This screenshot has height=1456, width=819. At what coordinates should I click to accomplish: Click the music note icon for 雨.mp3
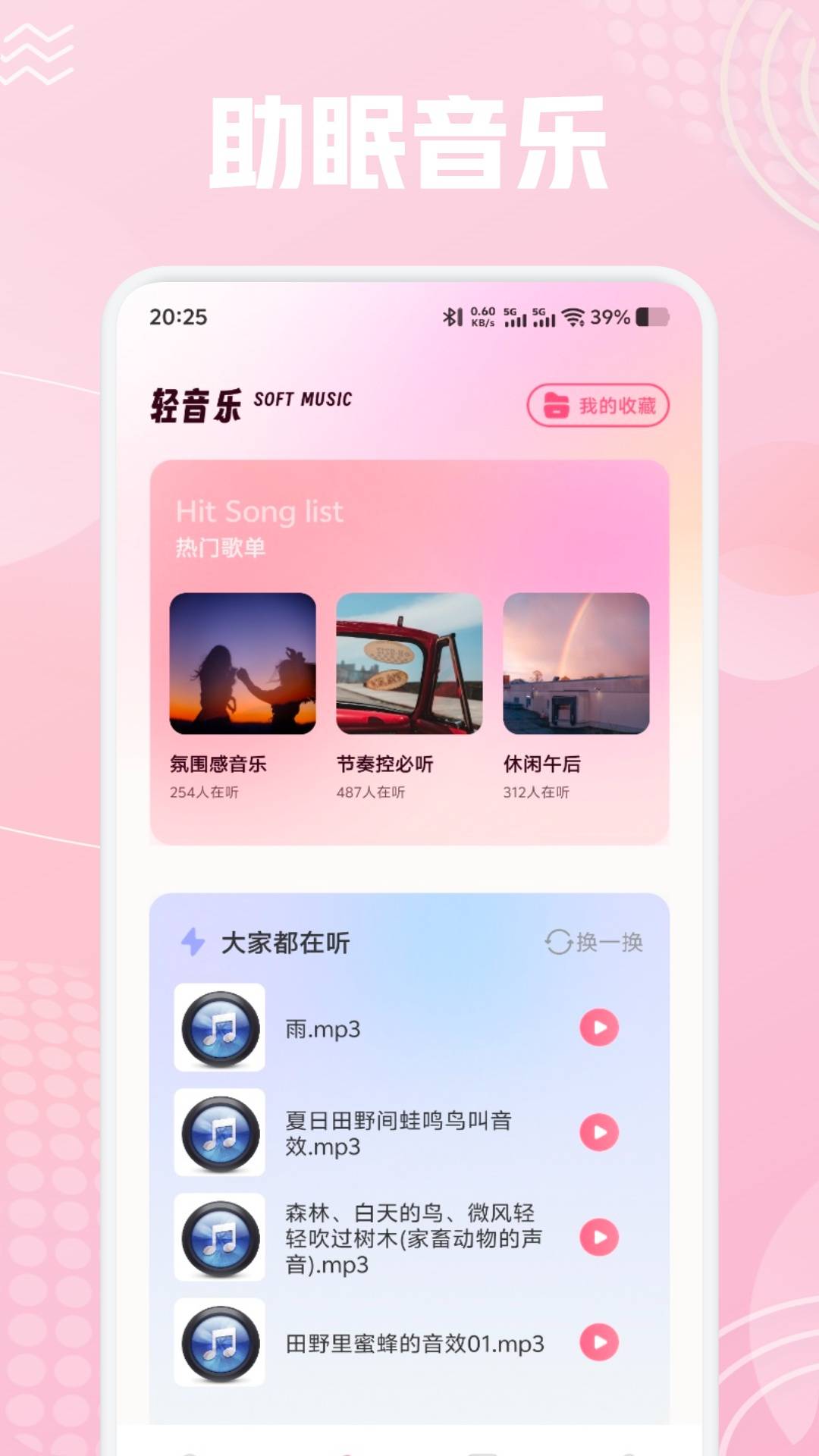click(x=219, y=1026)
